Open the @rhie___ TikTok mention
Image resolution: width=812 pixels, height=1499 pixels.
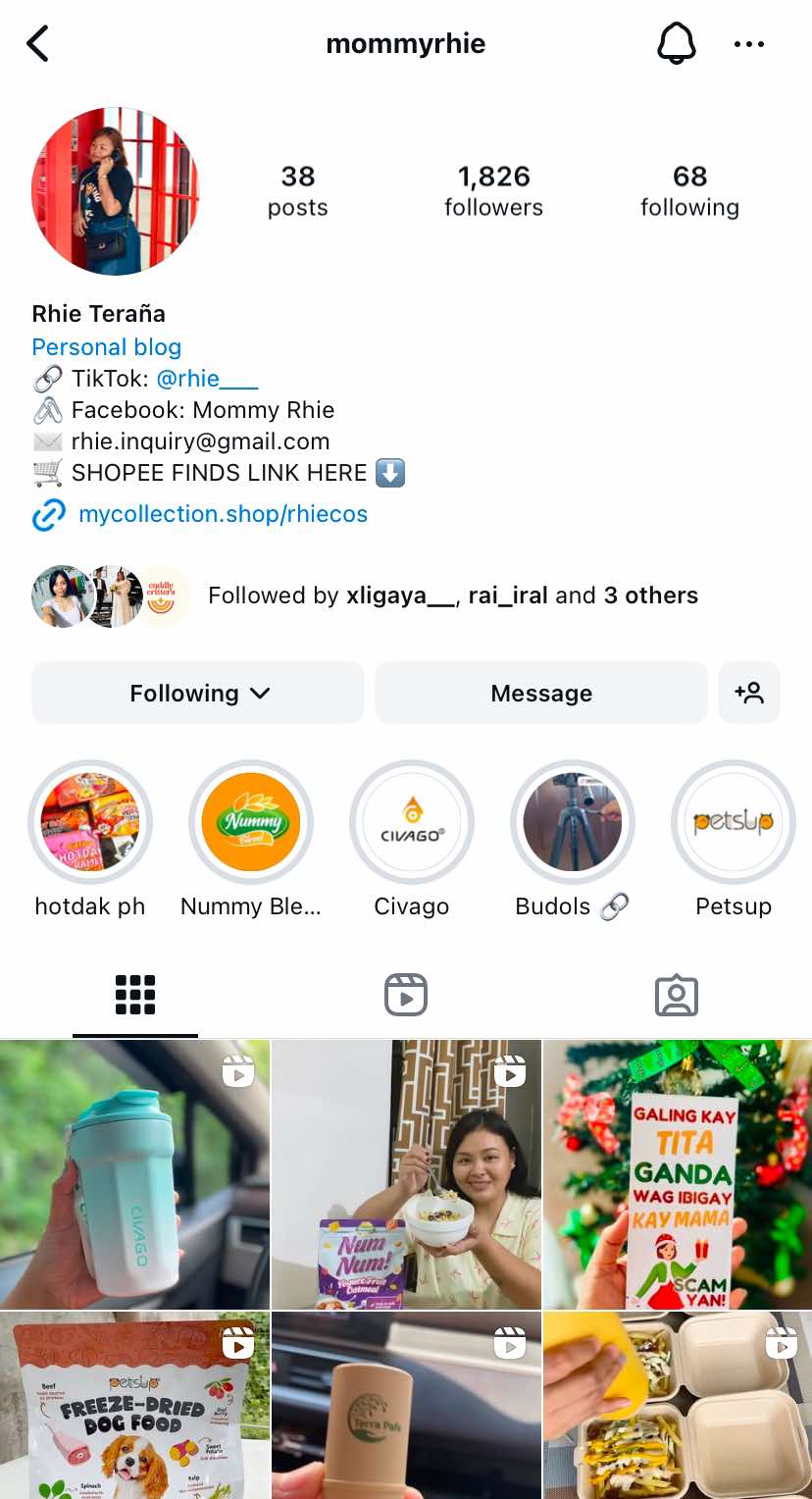click(x=207, y=379)
